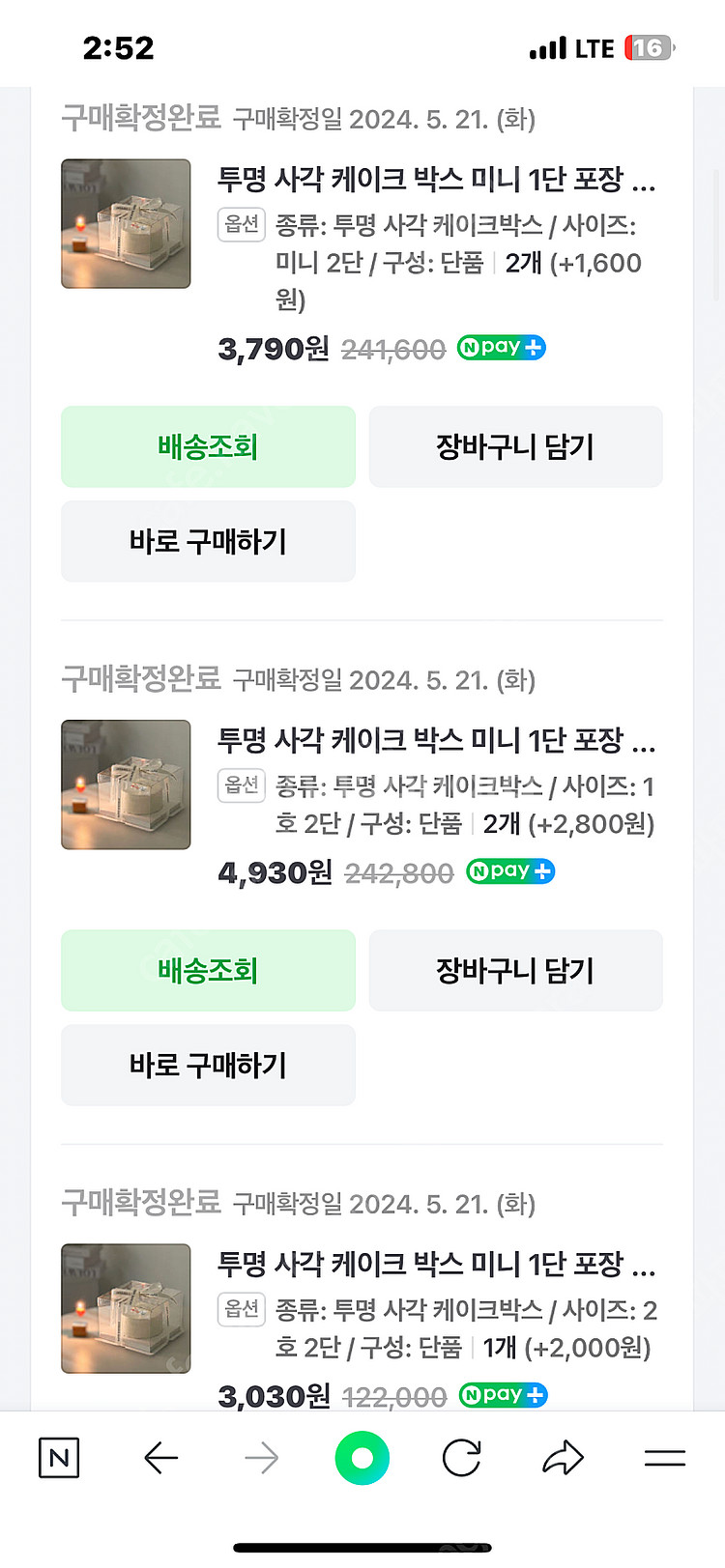725x1568 pixels.
Task: Tap 바로 구매하기 for the second order
Action: [208, 1065]
